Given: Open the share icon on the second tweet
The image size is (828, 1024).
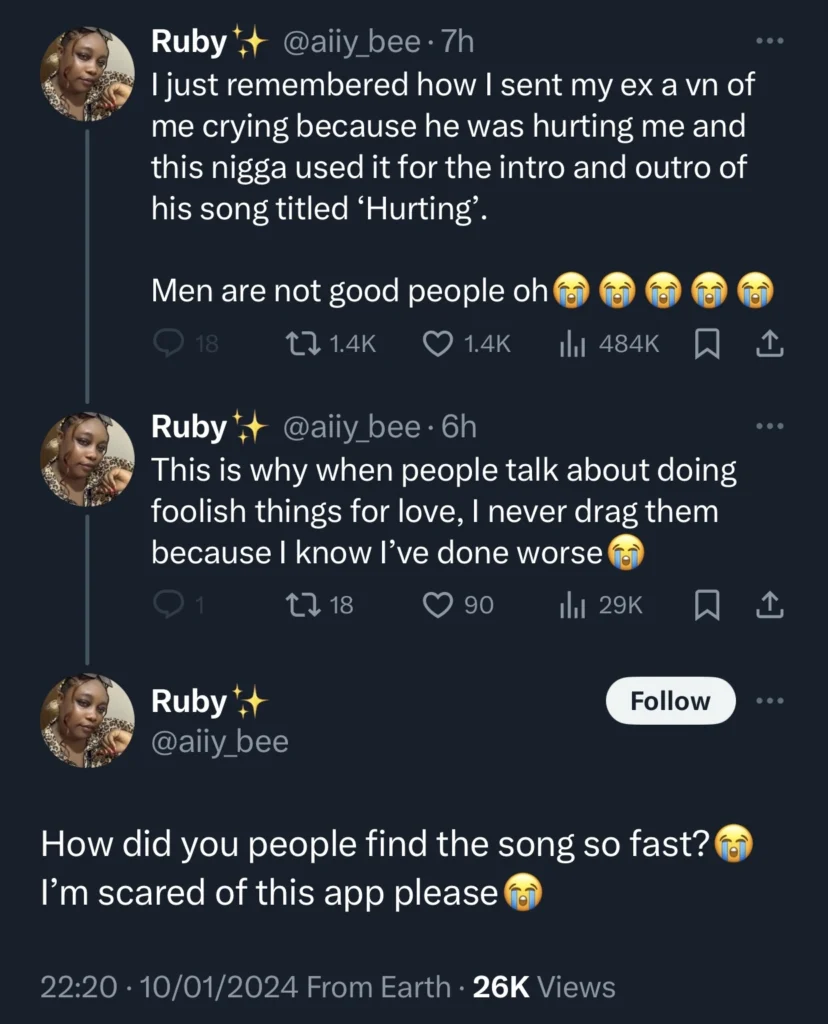Looking at the screenshot, I should click(x=771, y=605).
